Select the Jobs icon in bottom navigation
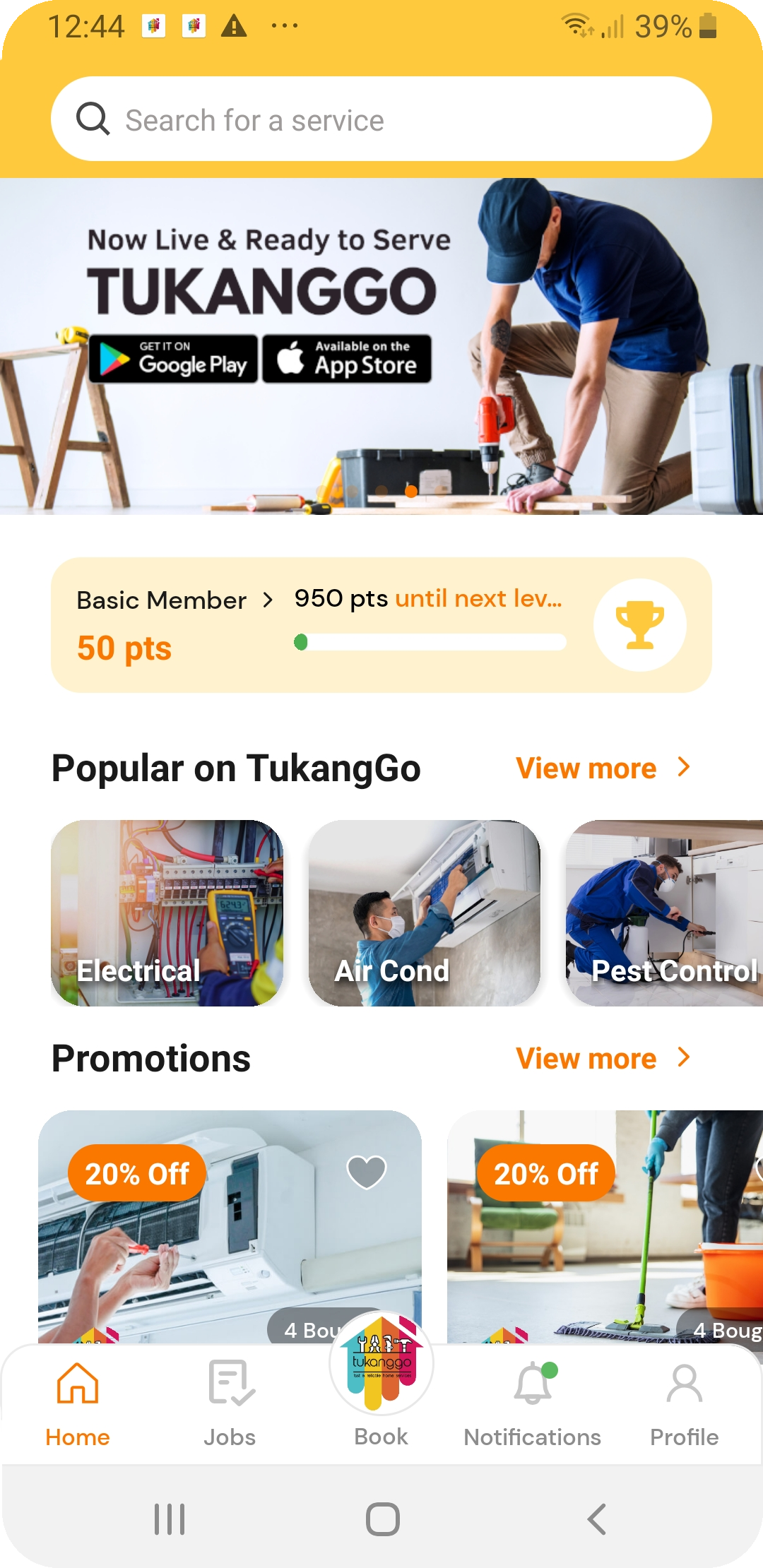763x1568 pixels. point(229,1383)
